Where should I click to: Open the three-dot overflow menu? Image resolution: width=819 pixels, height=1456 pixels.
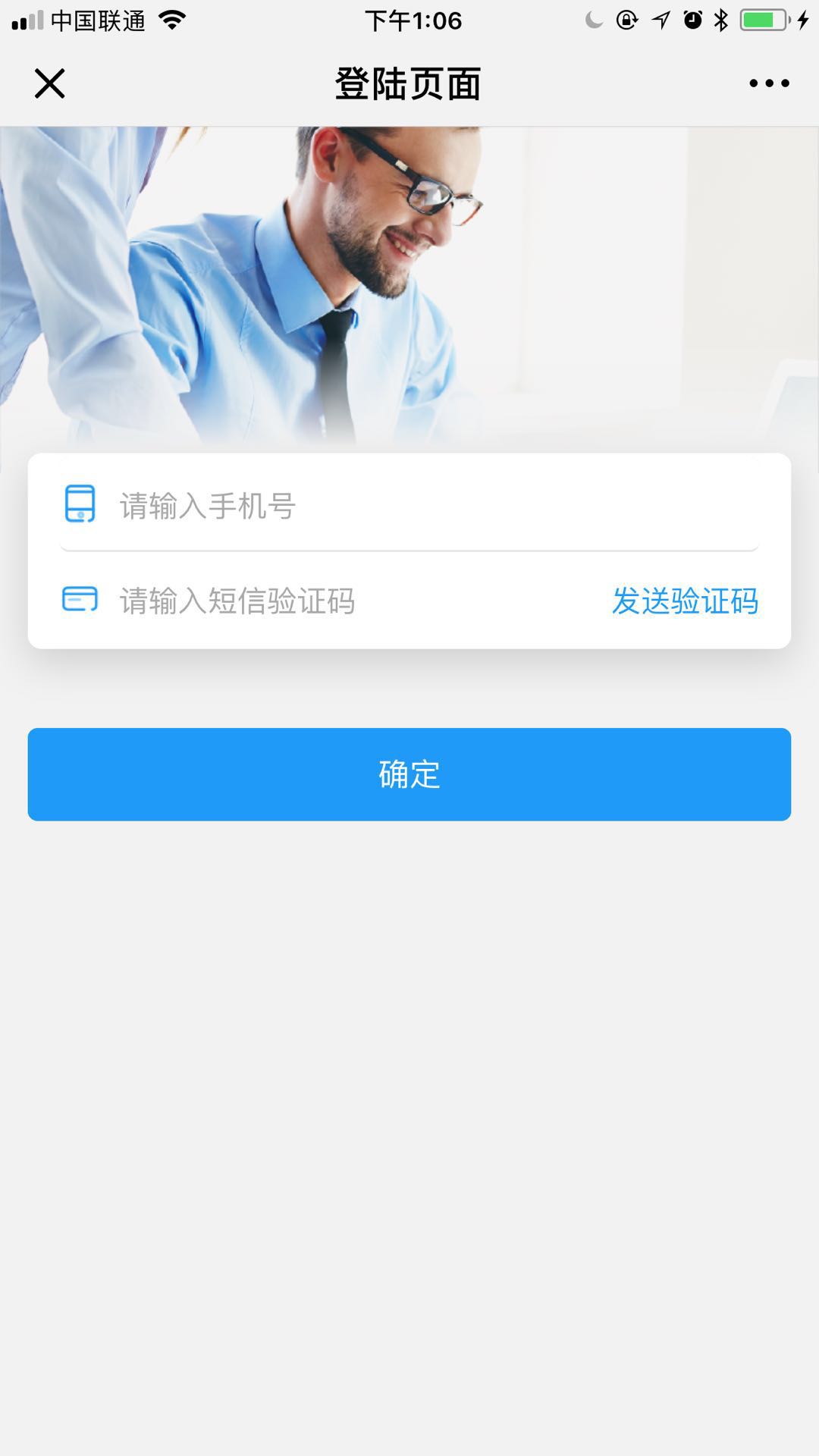(769, 83)
